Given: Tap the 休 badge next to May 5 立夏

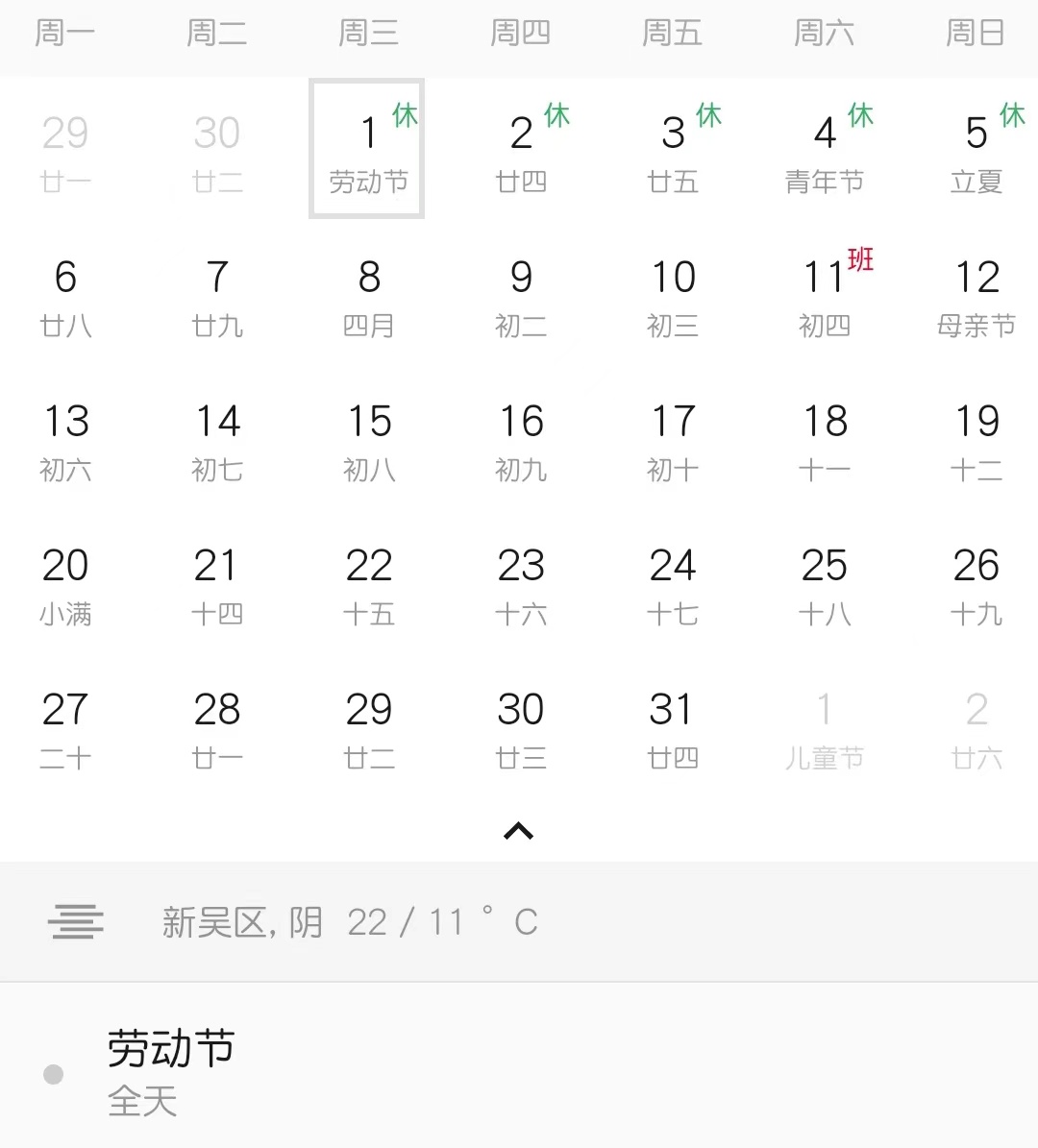Looking at the screenshot, I should (x=1013, y=115).
